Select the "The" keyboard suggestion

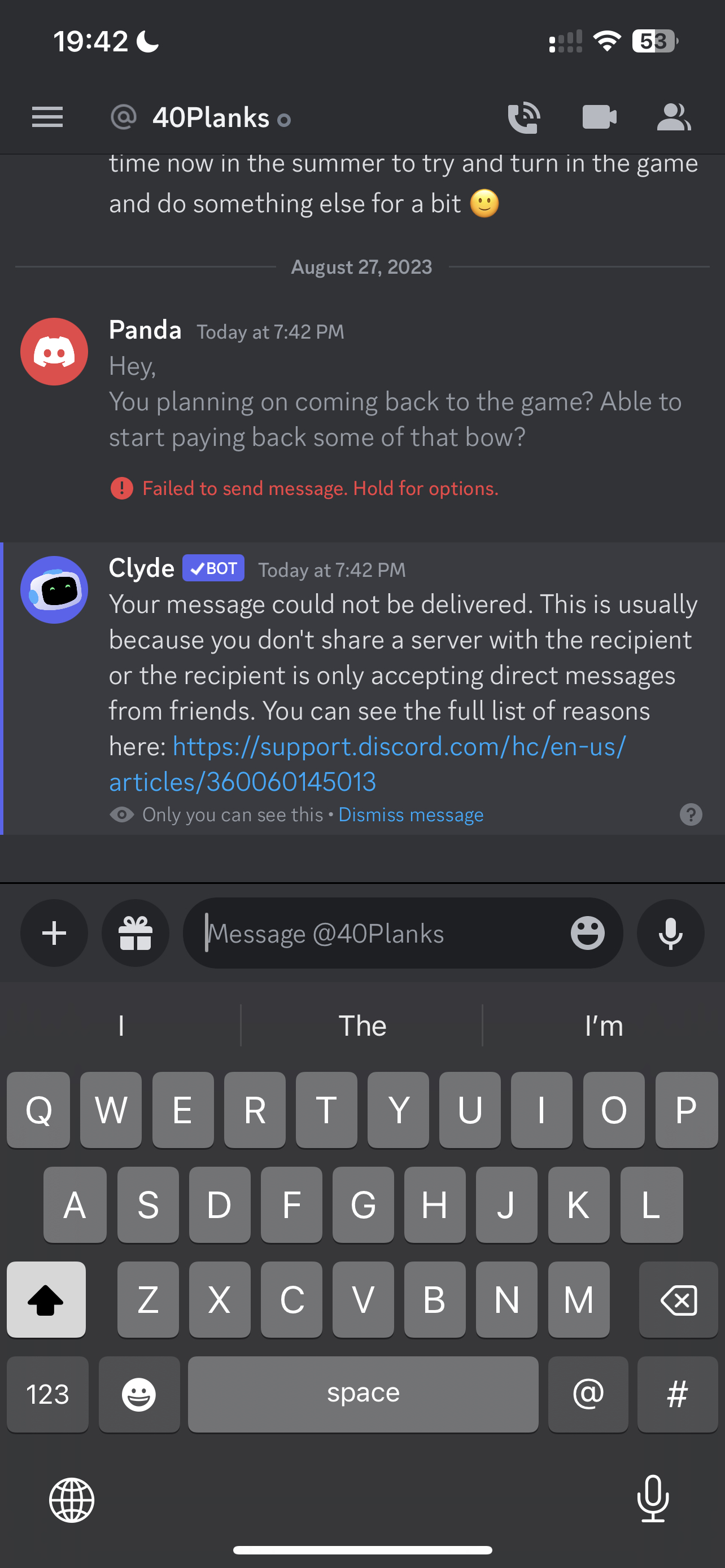point(362,1026)
